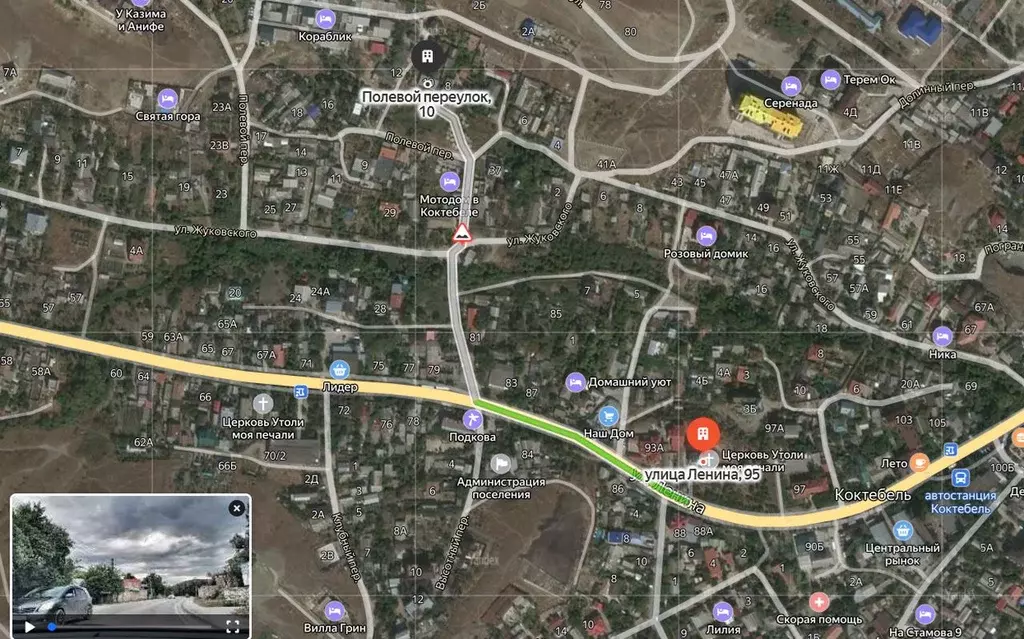
Task: Open the Полевой переулок, 10 marker
Action: 427,54
